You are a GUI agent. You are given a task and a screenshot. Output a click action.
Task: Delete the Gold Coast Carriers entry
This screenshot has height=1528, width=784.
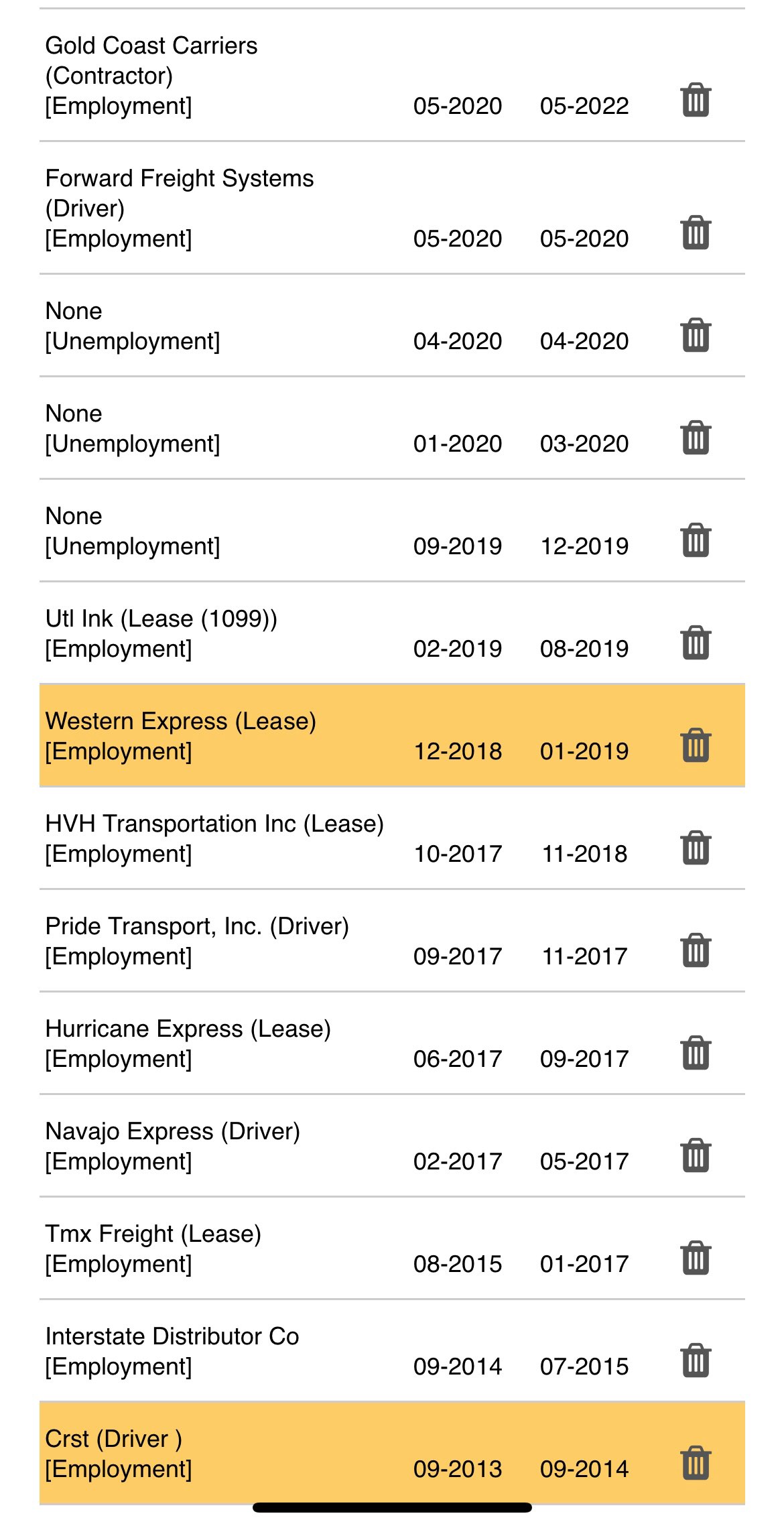pos(696,100)
